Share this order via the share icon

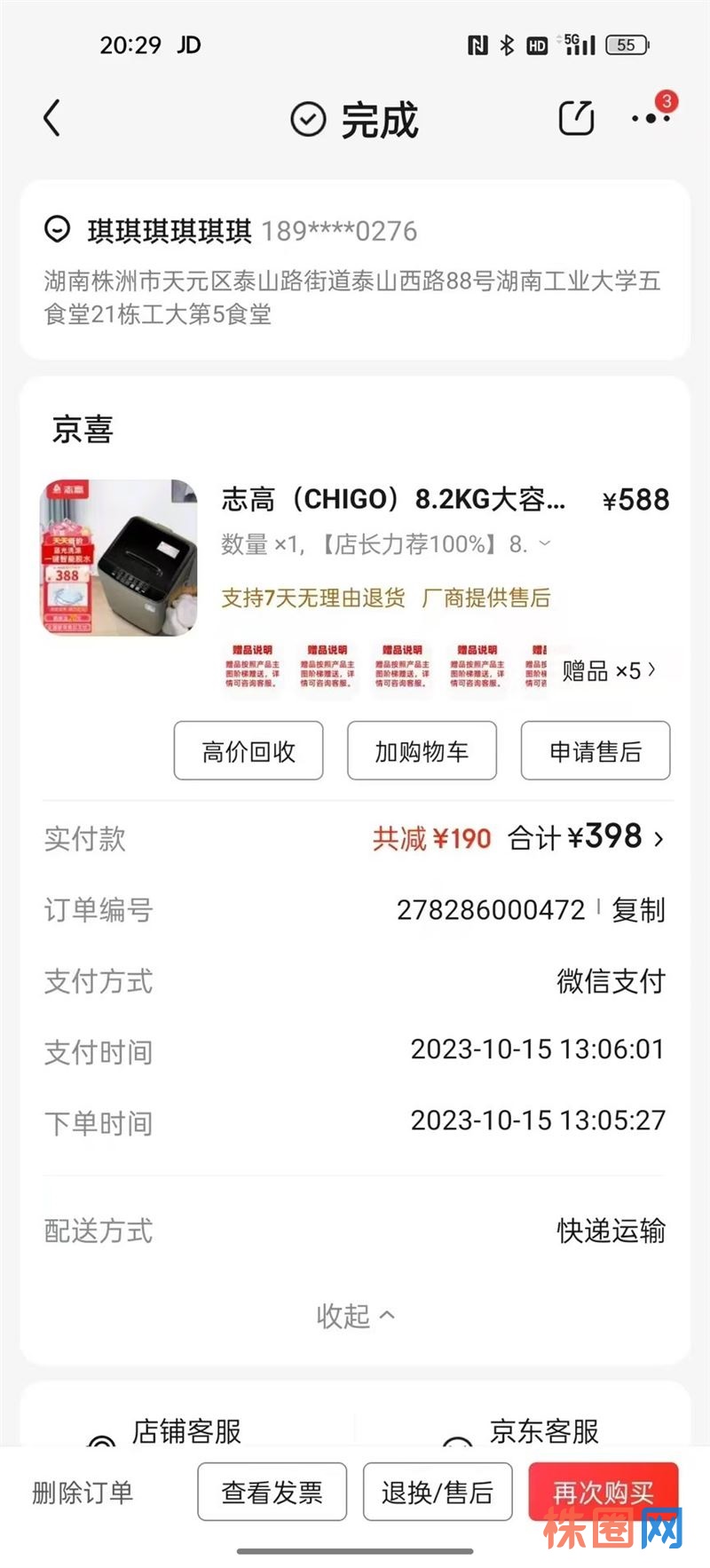576,118
